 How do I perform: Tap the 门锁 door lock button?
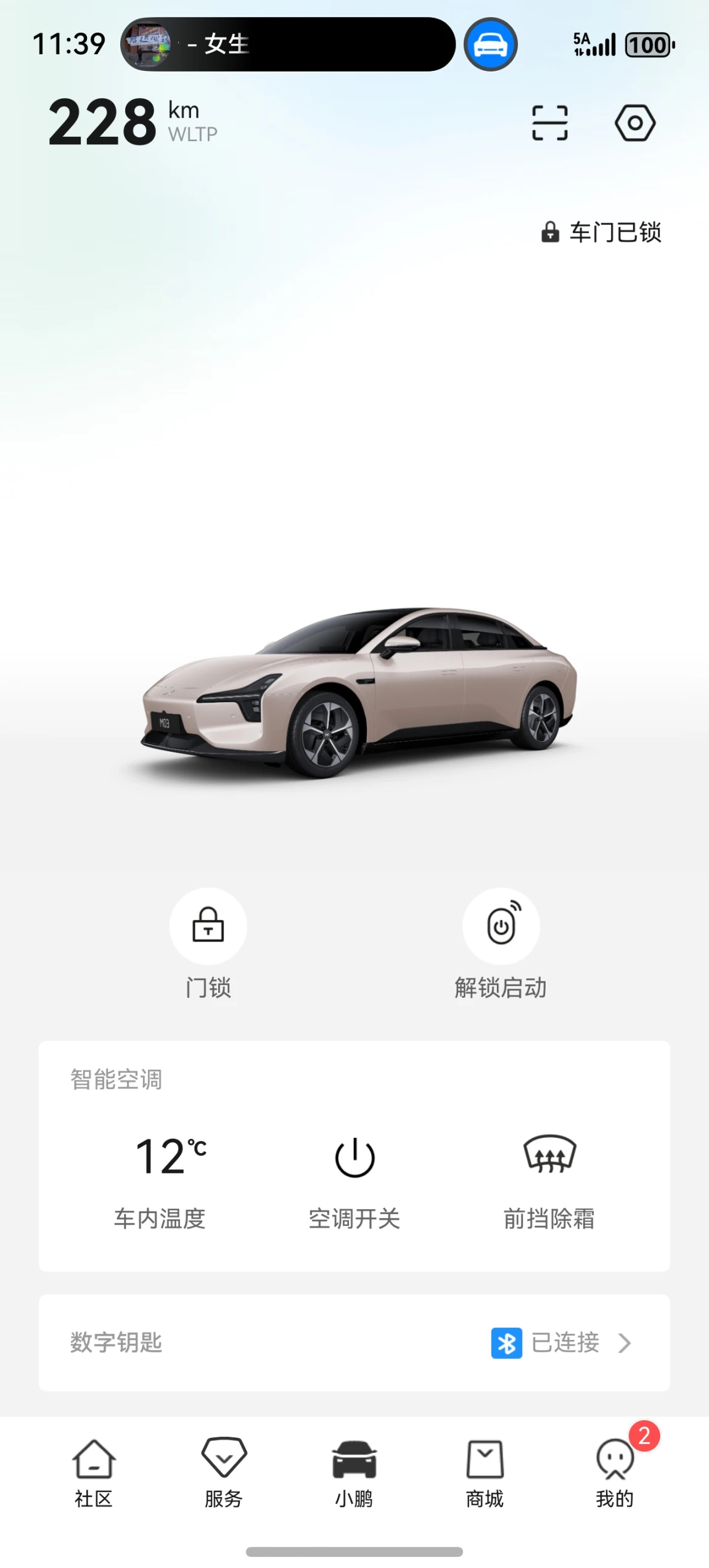click(208, 926)
